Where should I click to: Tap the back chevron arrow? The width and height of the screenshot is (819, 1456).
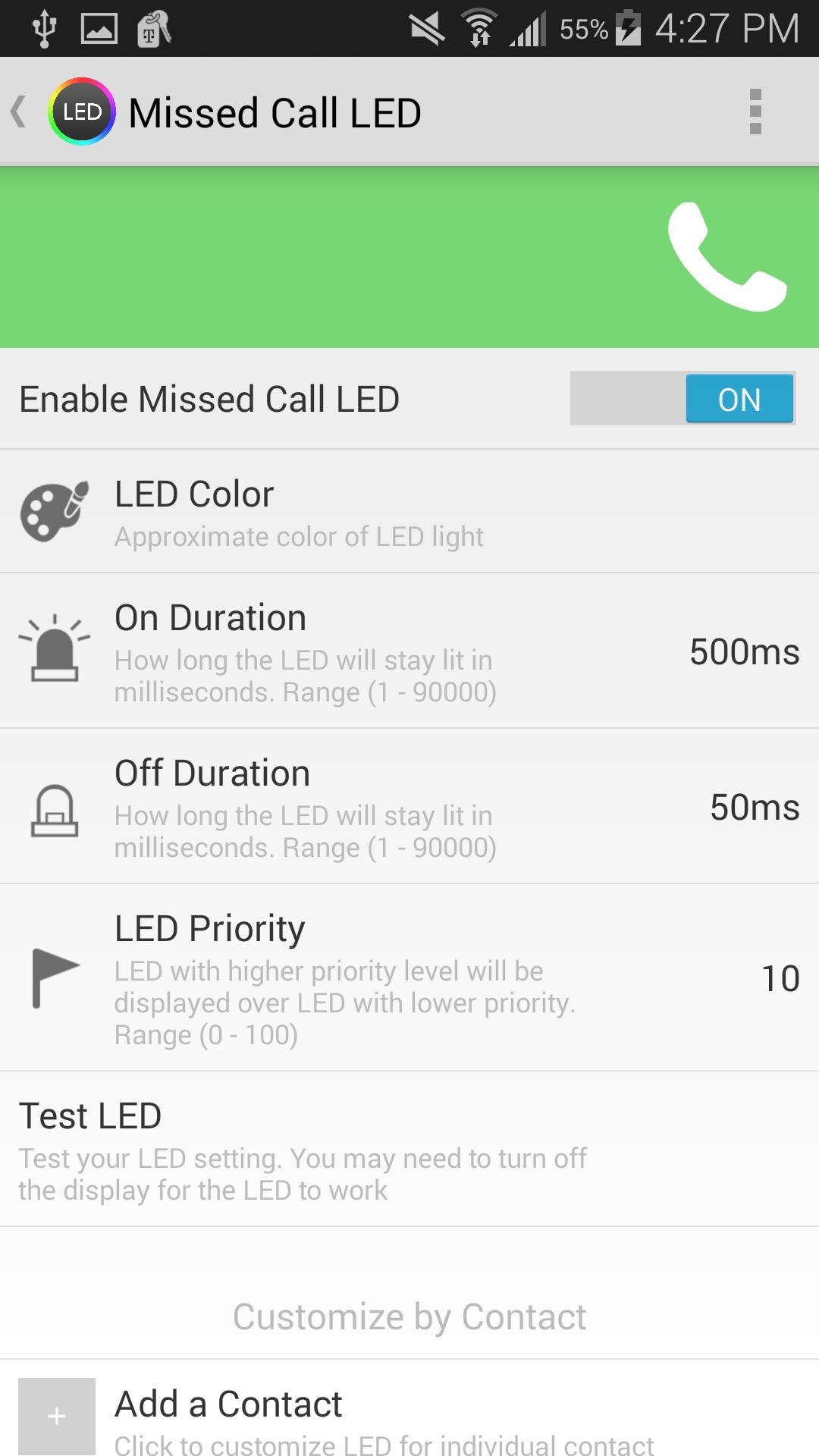[17, 111]
